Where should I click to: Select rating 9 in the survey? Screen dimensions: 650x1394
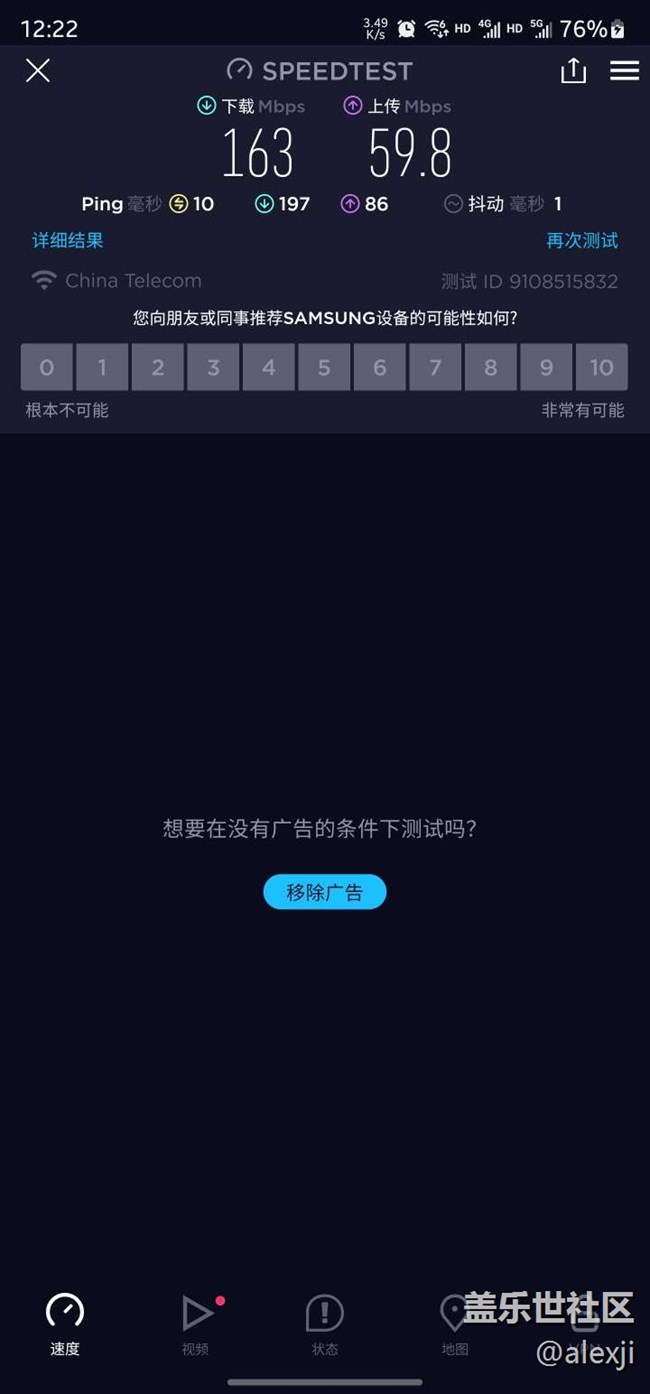point(546,367)
